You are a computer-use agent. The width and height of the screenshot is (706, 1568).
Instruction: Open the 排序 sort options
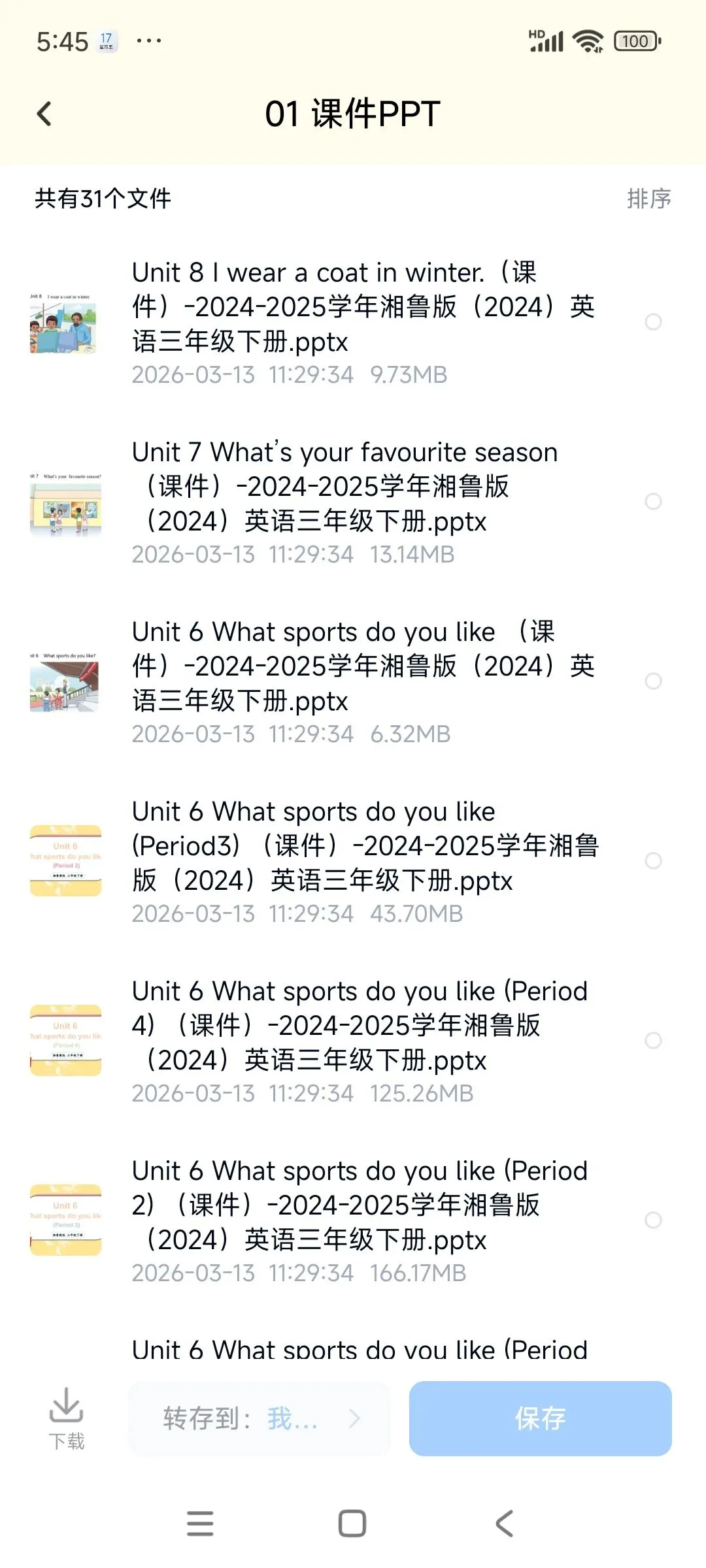648,199
